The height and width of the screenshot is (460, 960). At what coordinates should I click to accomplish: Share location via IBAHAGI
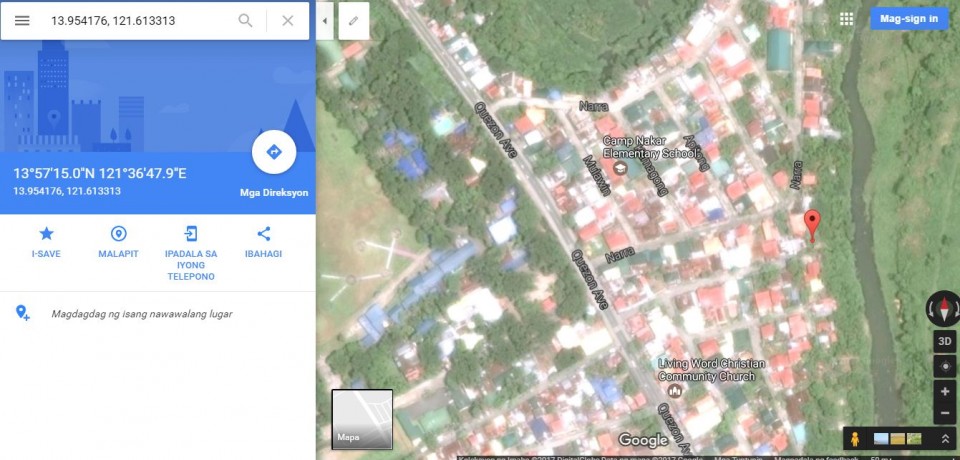264,241
